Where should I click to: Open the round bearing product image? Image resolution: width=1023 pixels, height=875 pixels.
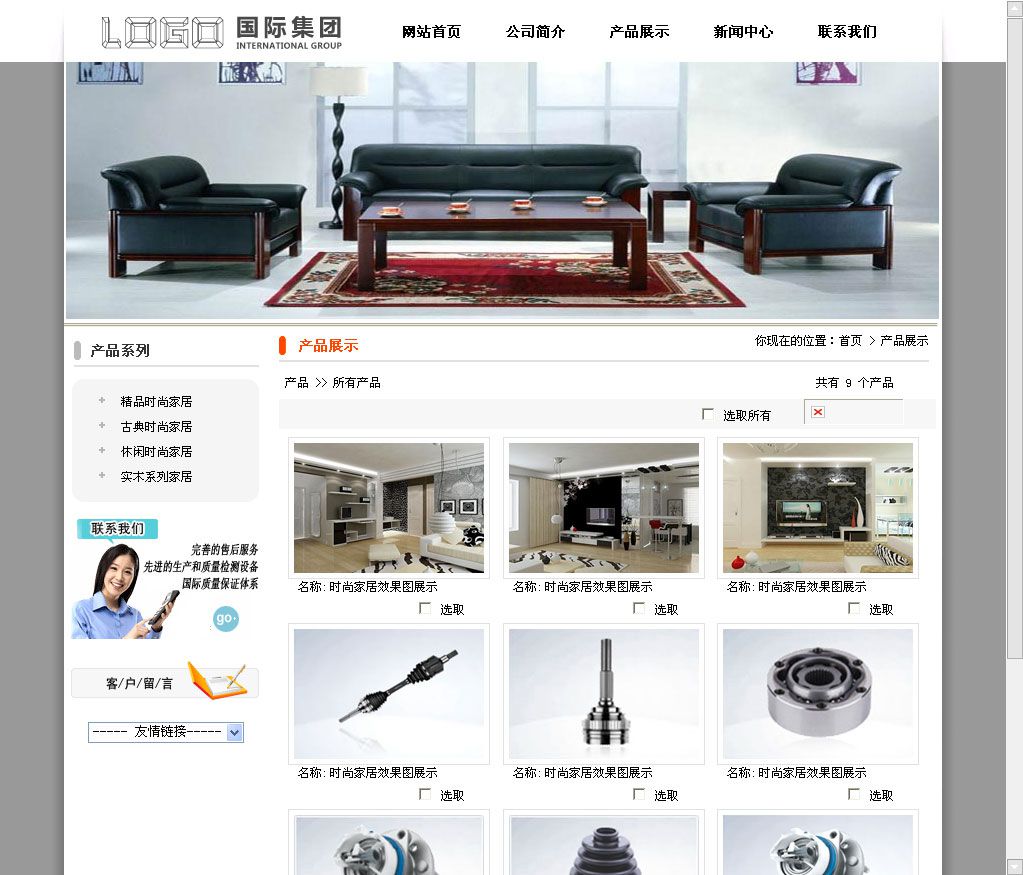(817, 694)
